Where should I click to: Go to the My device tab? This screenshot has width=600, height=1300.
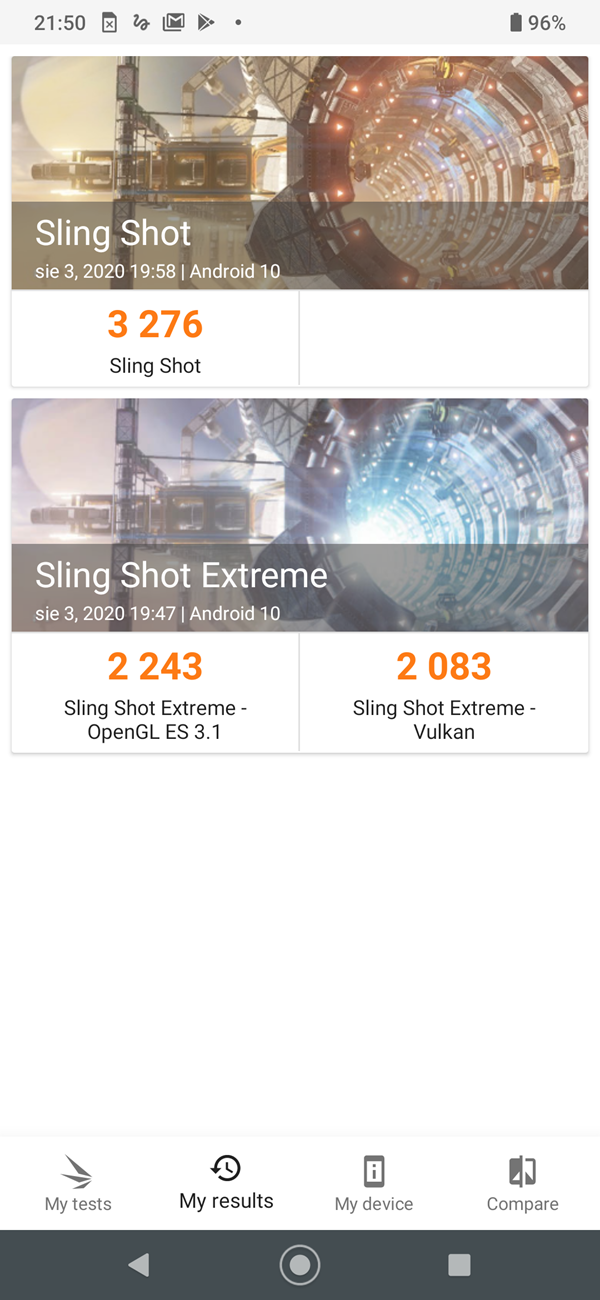tap(374, 1183)
